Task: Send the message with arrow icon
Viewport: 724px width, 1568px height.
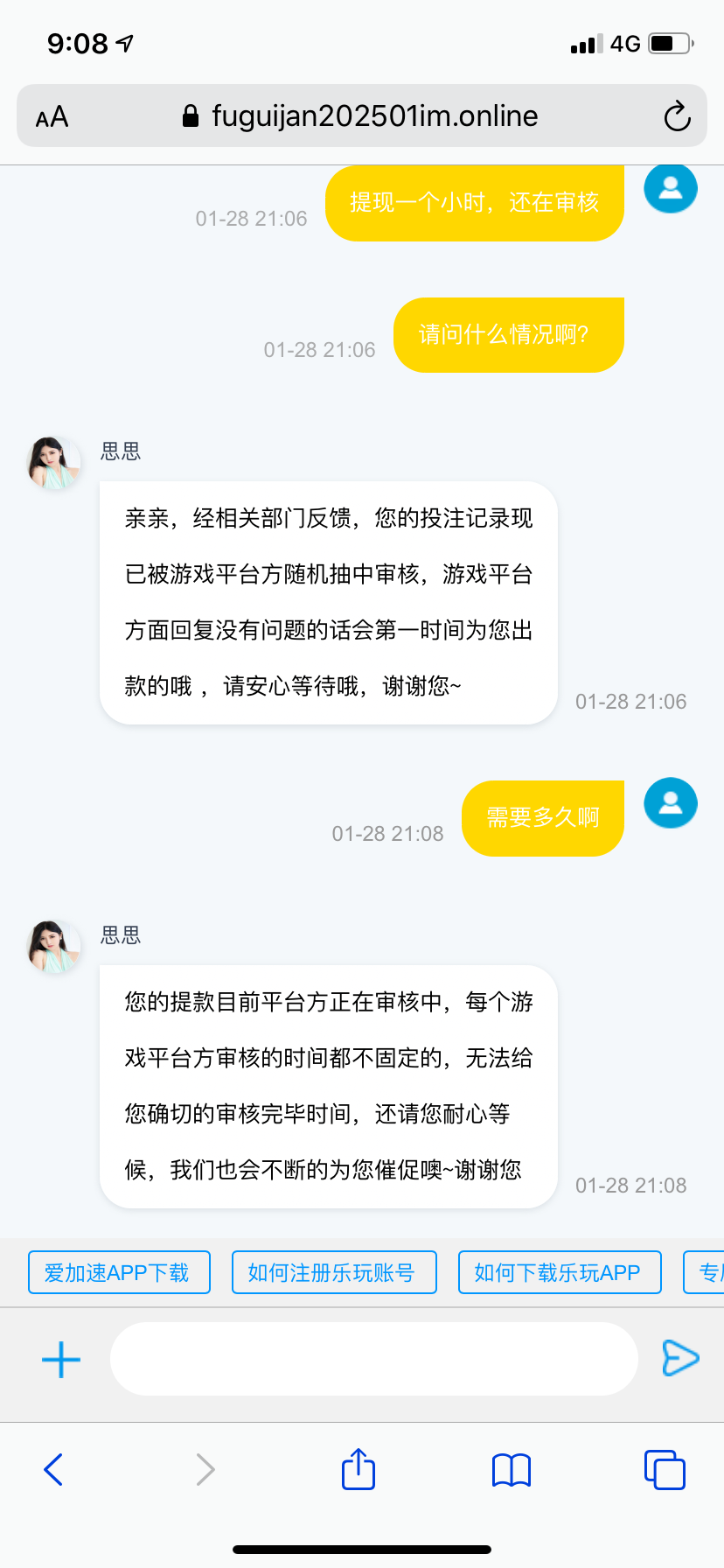Action: (680, 1358)
